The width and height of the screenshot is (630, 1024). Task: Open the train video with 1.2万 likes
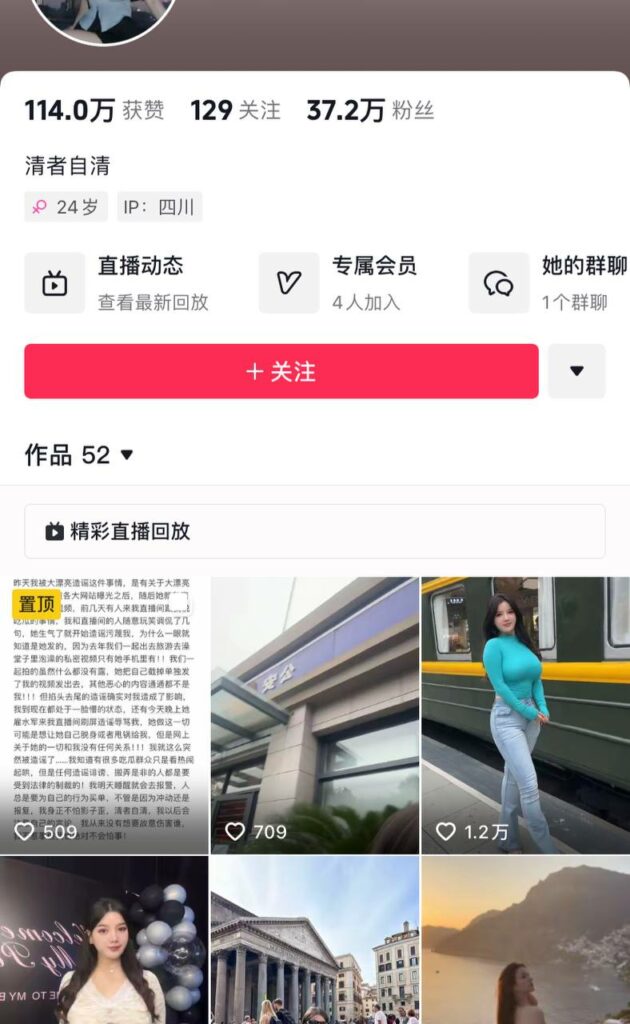click(525, 714)
